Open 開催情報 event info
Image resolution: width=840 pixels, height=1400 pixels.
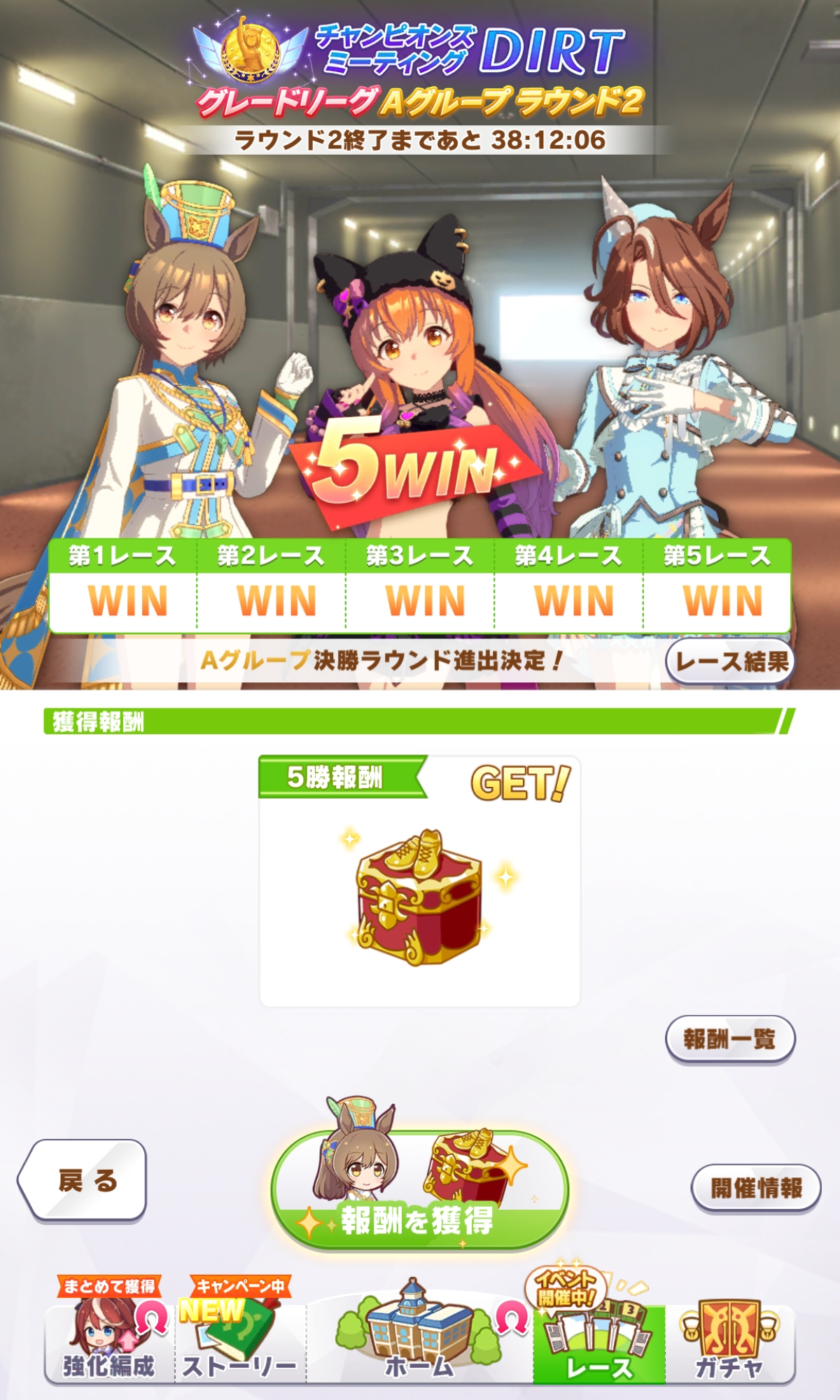coord(756,1188)
